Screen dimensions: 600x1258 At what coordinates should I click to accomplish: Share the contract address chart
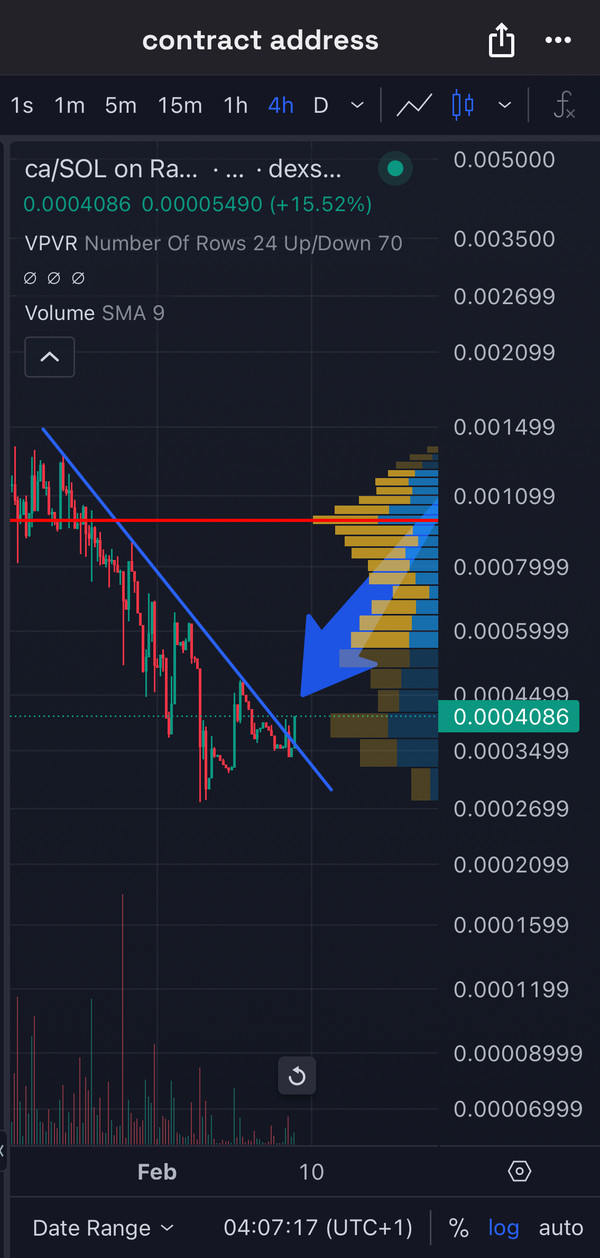tap(501, 41)
